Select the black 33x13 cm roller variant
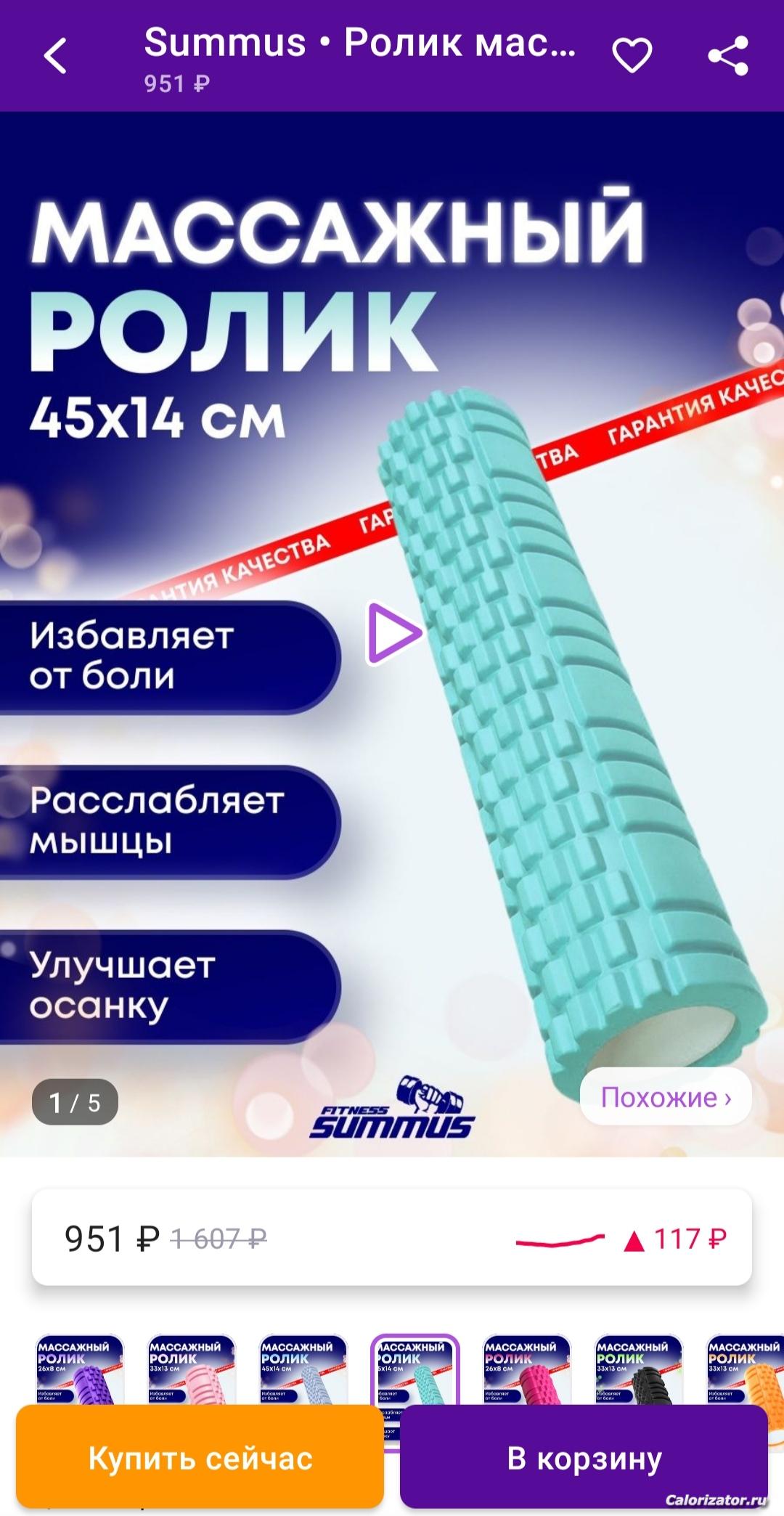 (639, 1371)
